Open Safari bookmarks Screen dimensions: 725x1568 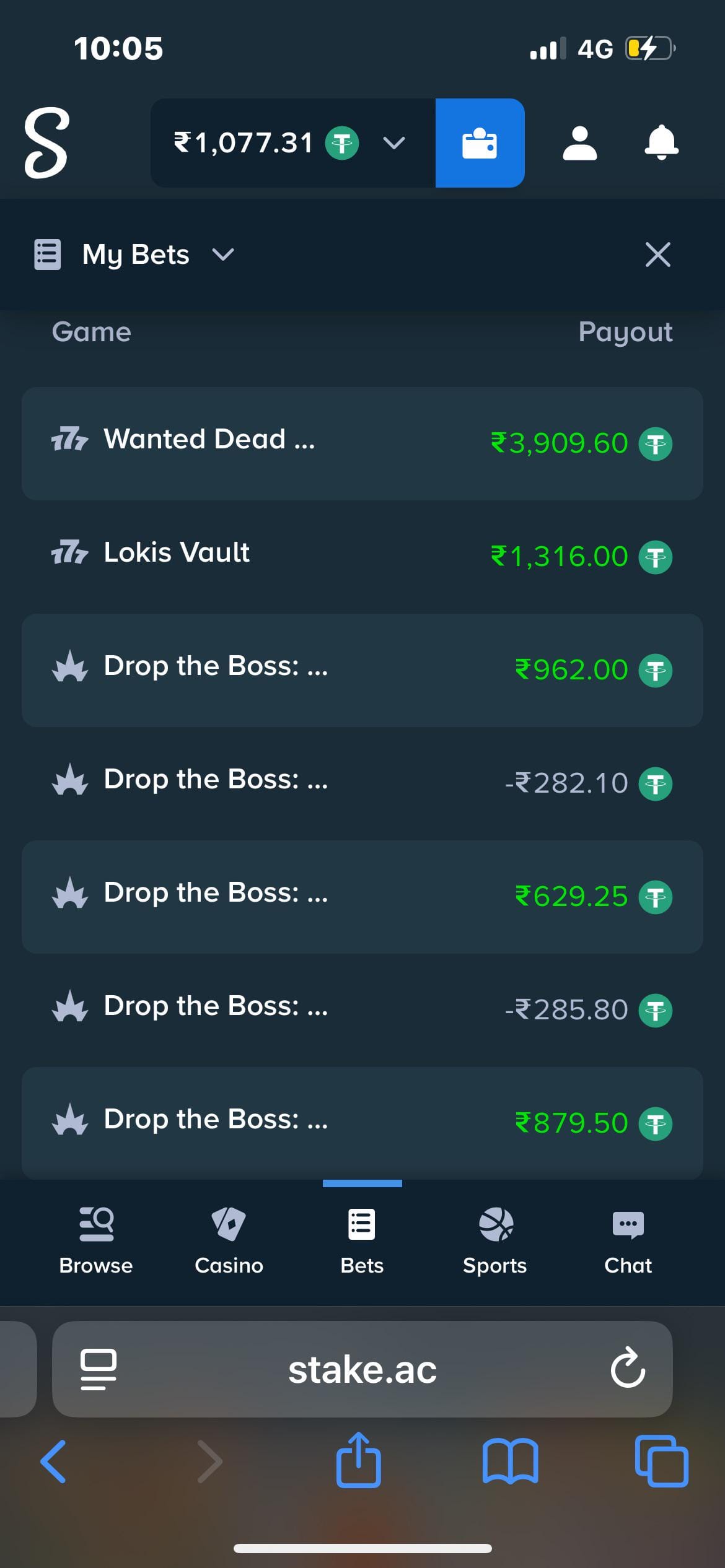coord(510,1461)
